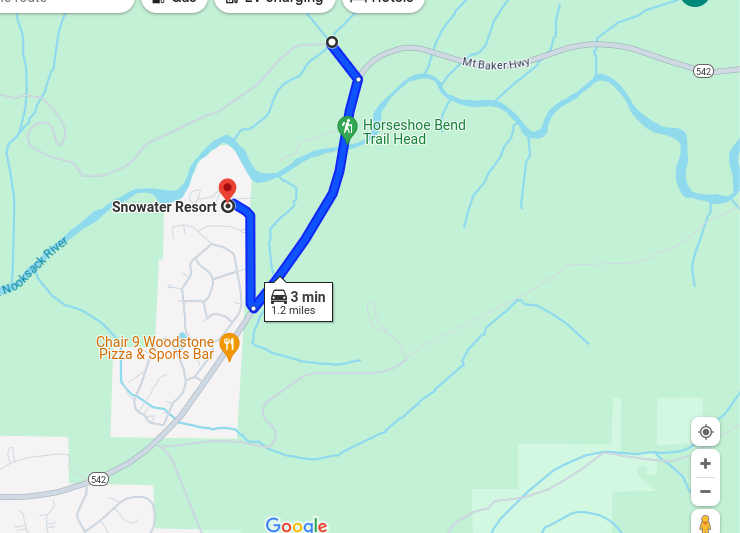Select the 3 min driving route label
This screenshot has height=533, width=740.
point(298,302)
